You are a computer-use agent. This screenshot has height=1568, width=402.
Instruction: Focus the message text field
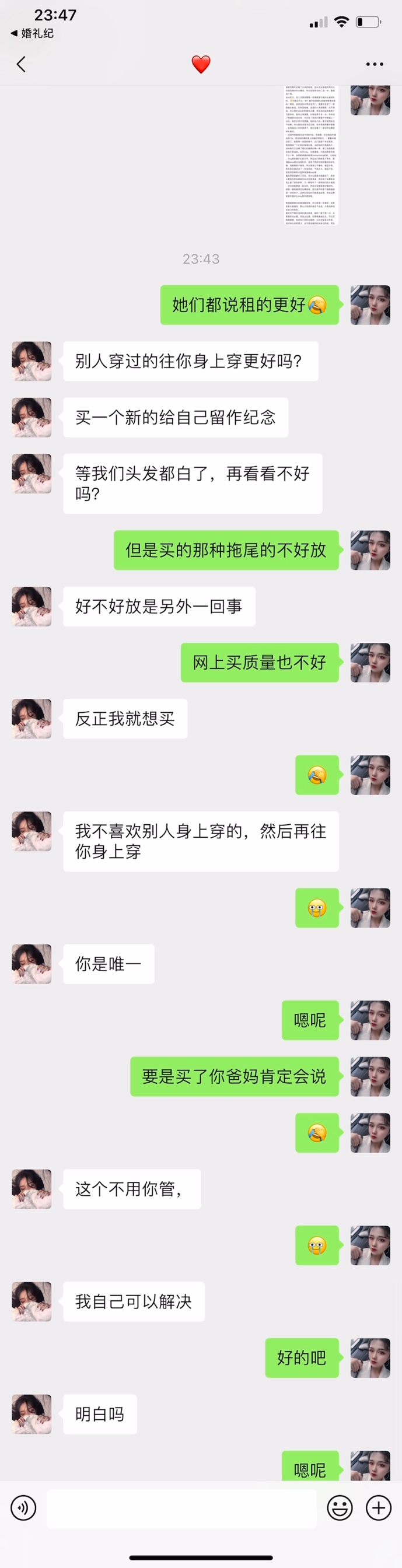181,1508
